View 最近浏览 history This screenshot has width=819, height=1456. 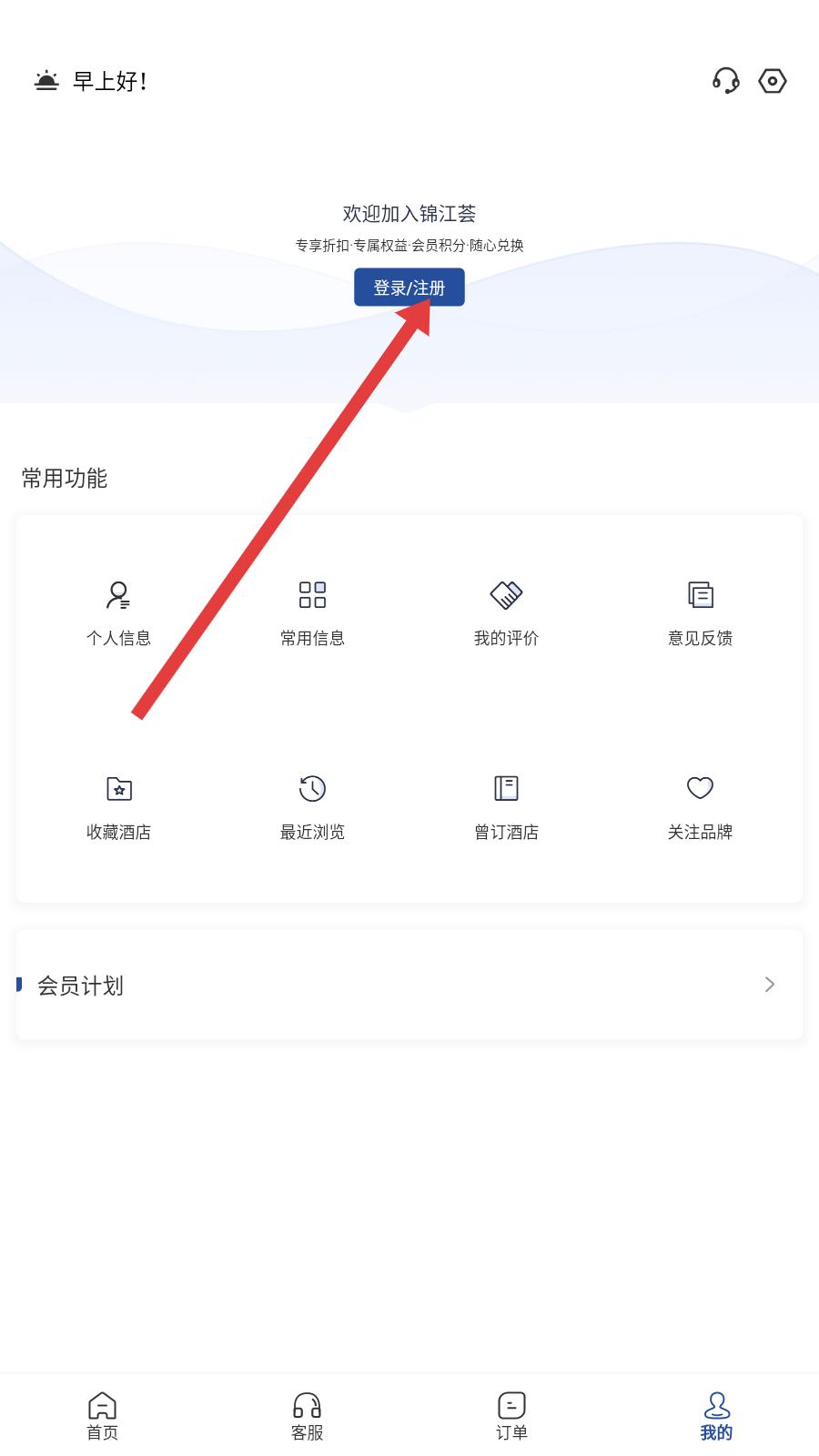click(x=312, y=806)
